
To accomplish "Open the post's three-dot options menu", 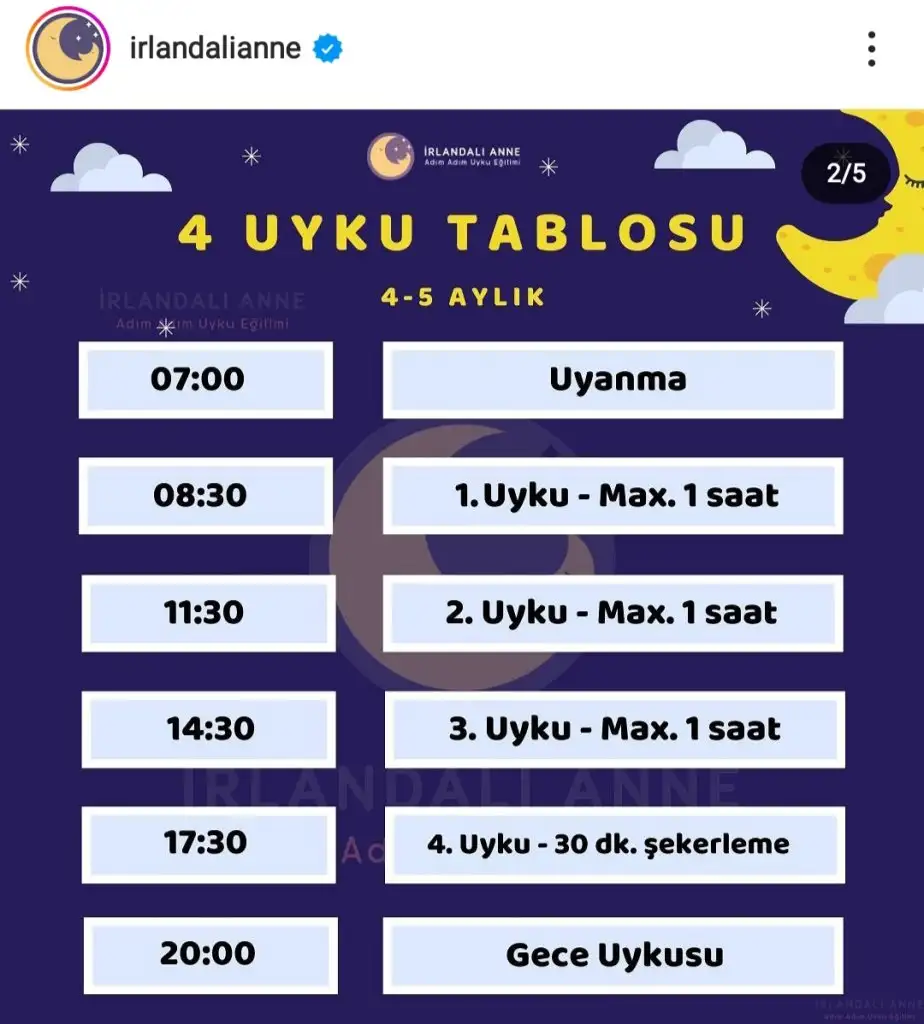I will pos(871,49).
